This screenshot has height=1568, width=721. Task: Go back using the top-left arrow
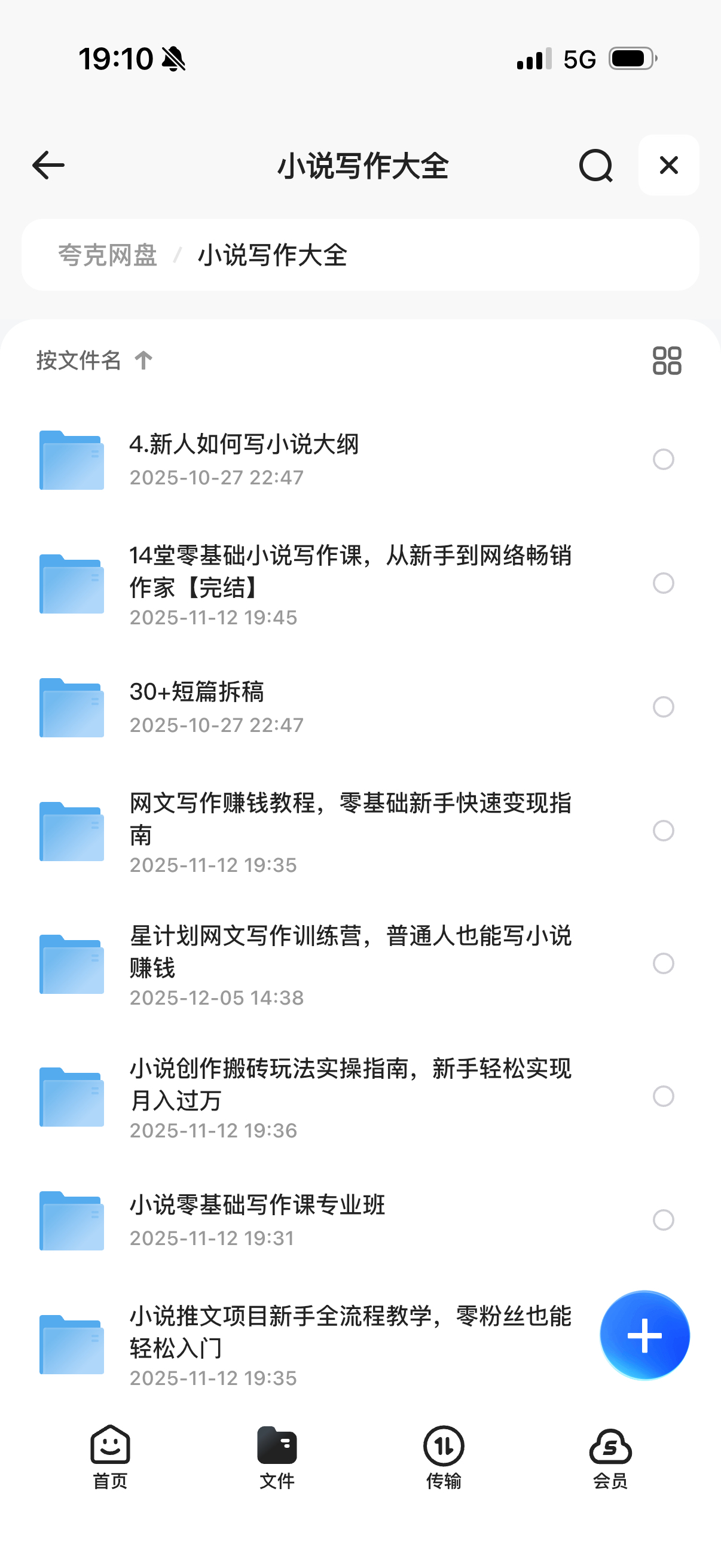48,166
